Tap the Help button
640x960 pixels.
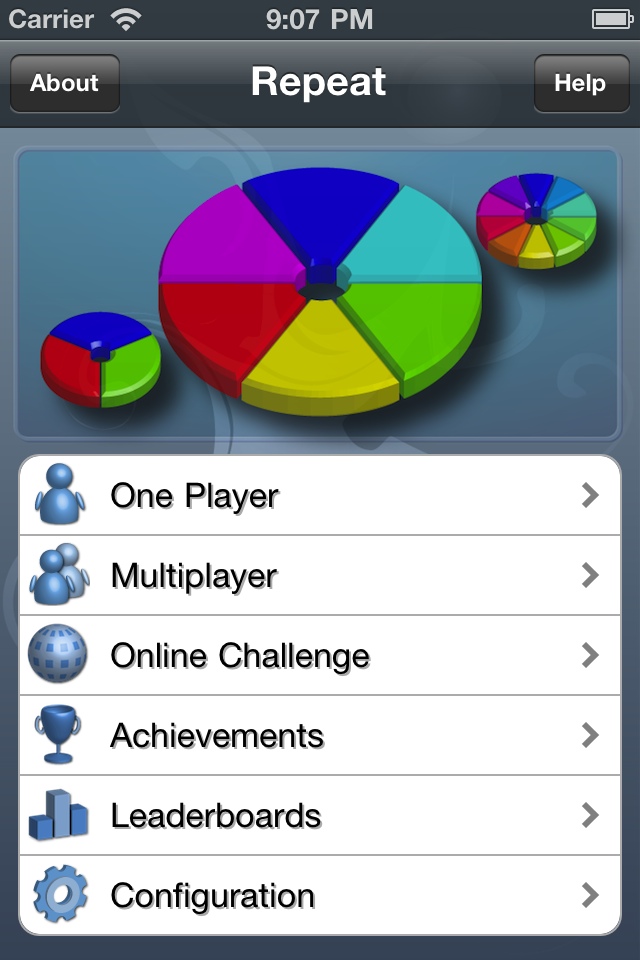coord(580,83)
